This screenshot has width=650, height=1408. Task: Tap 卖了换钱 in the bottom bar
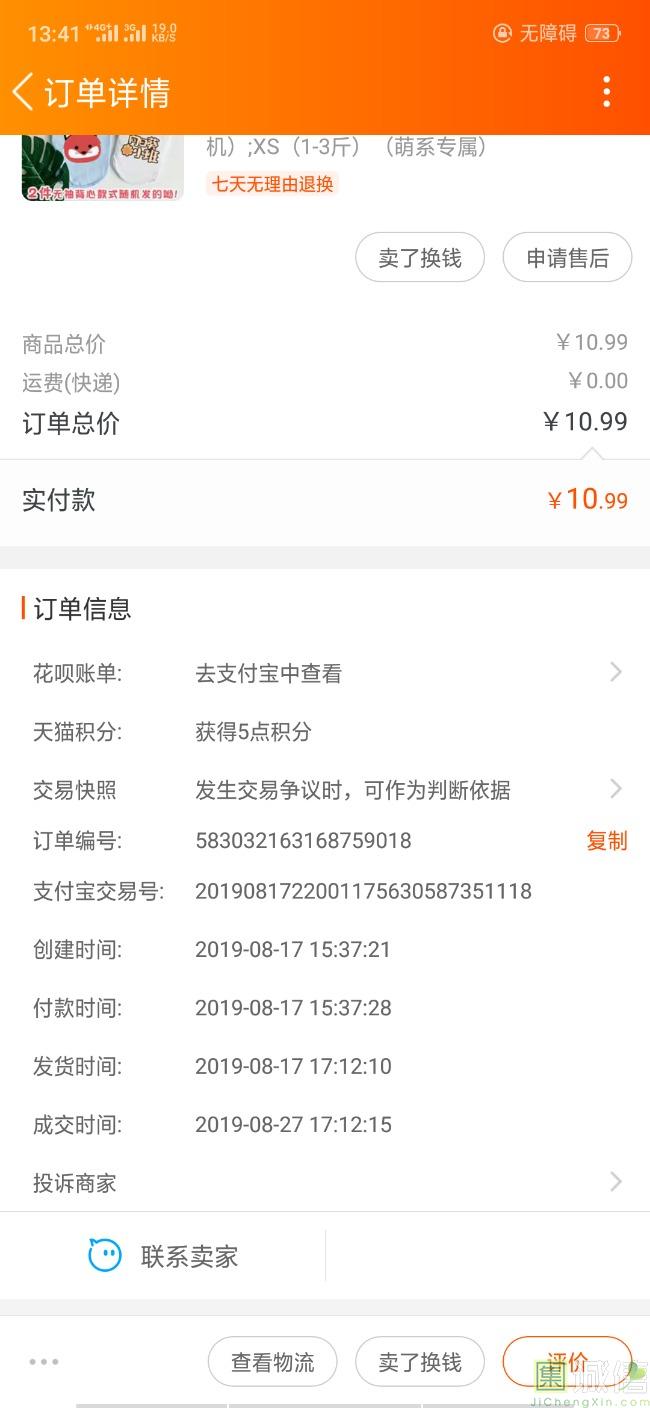[420, 1362]
